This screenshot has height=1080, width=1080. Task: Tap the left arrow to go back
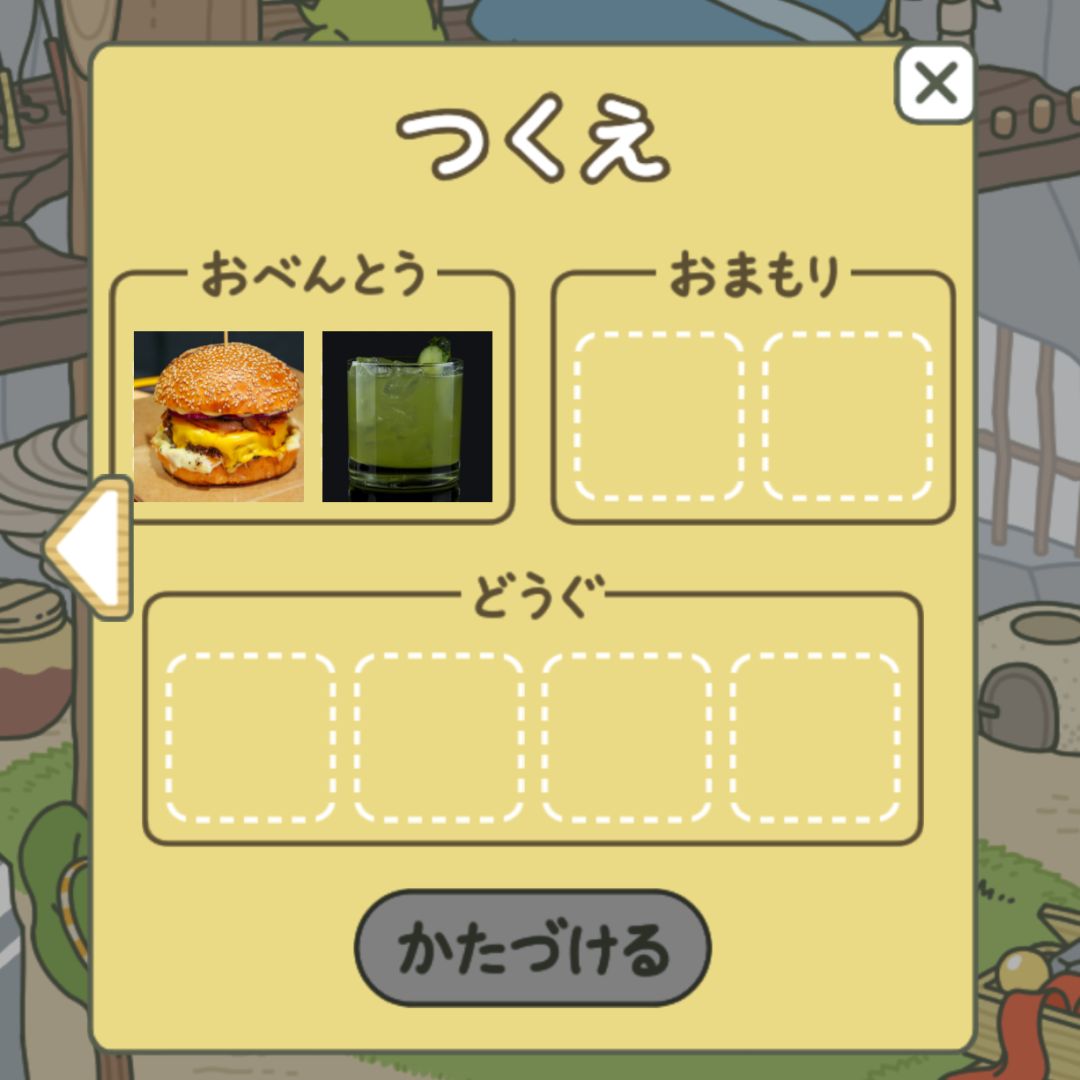90,547
